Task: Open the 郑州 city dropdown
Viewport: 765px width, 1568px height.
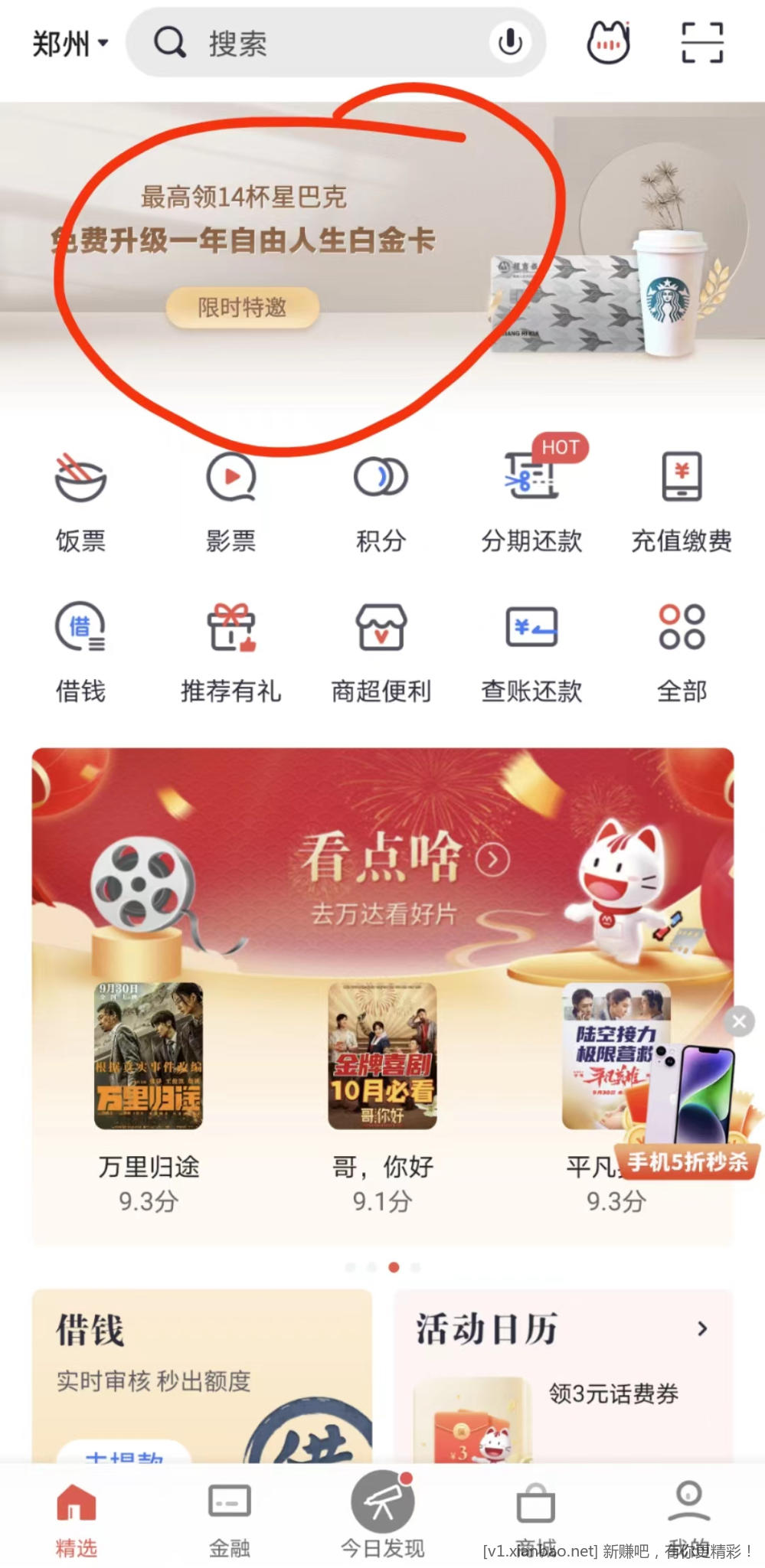Action: [69, 44]
